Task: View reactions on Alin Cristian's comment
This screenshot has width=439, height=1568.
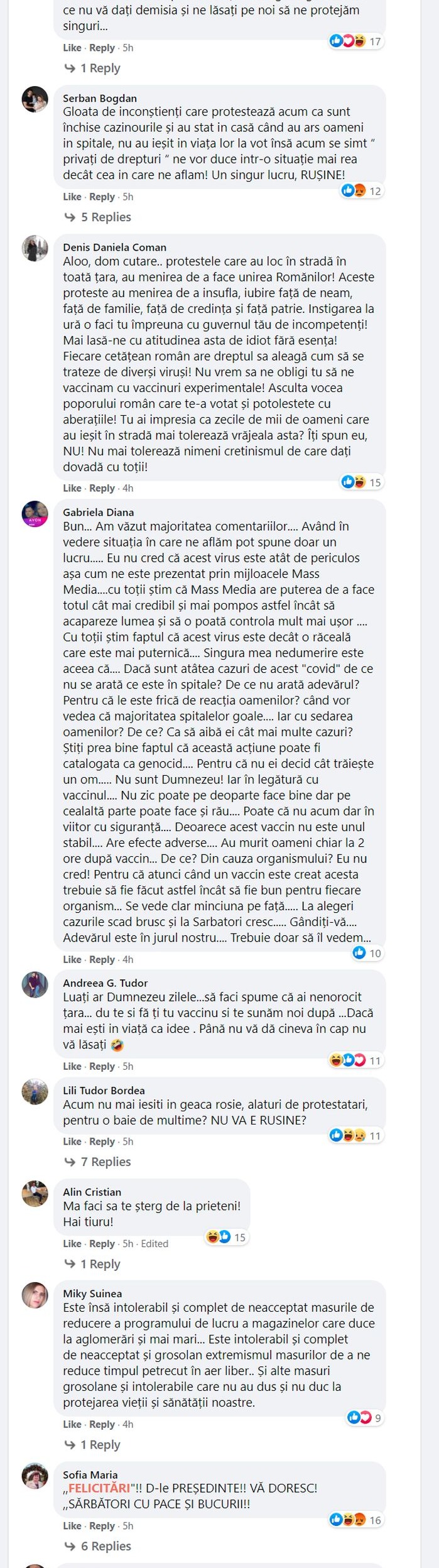Action: click(226, 1237)
